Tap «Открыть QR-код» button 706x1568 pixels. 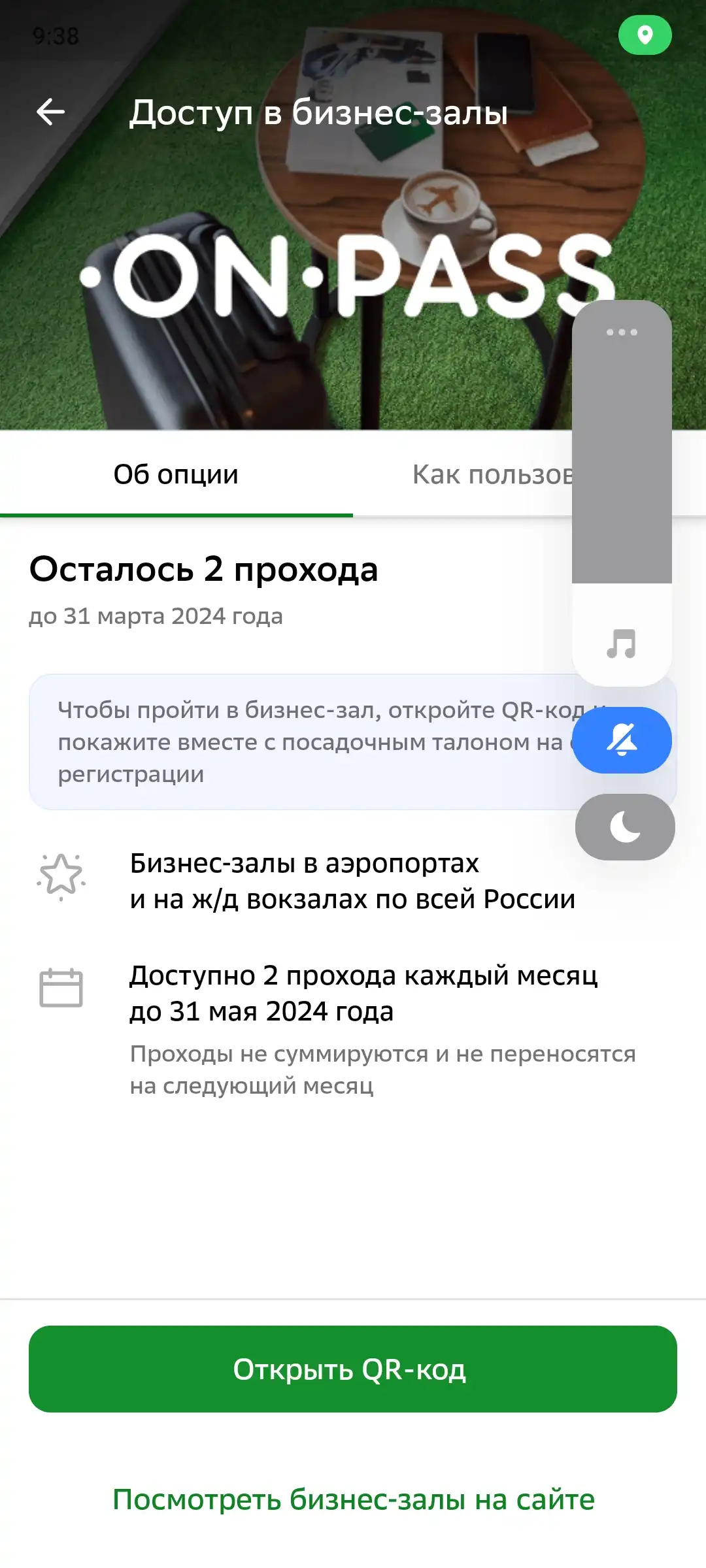353,1369
